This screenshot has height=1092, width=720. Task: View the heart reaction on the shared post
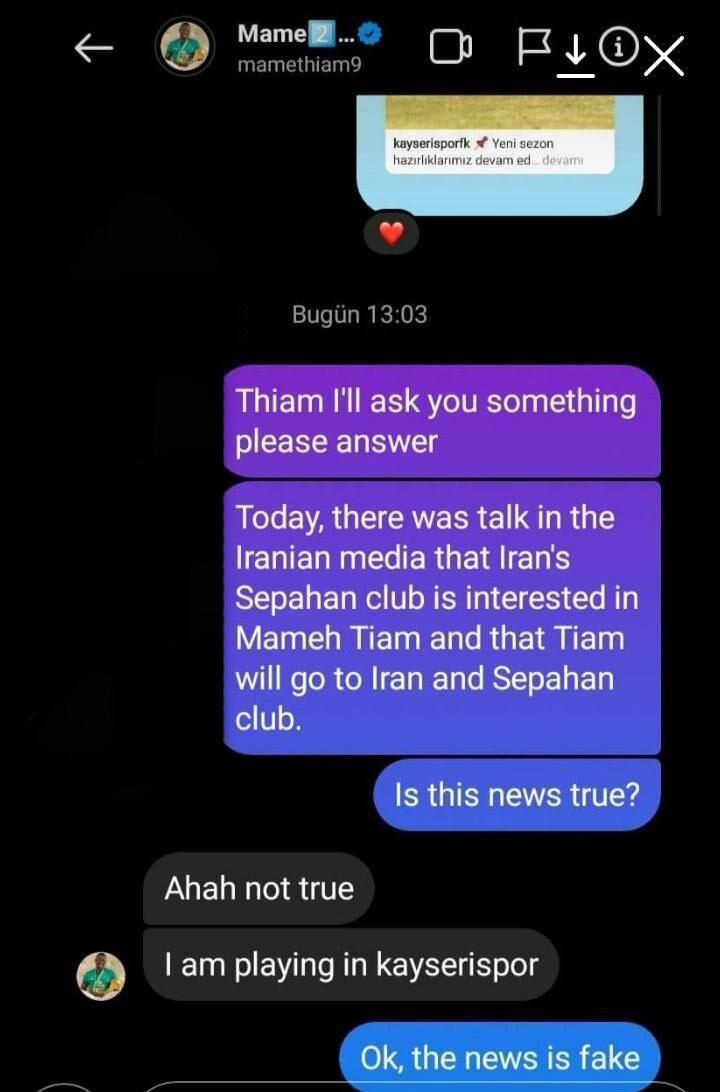392,233
